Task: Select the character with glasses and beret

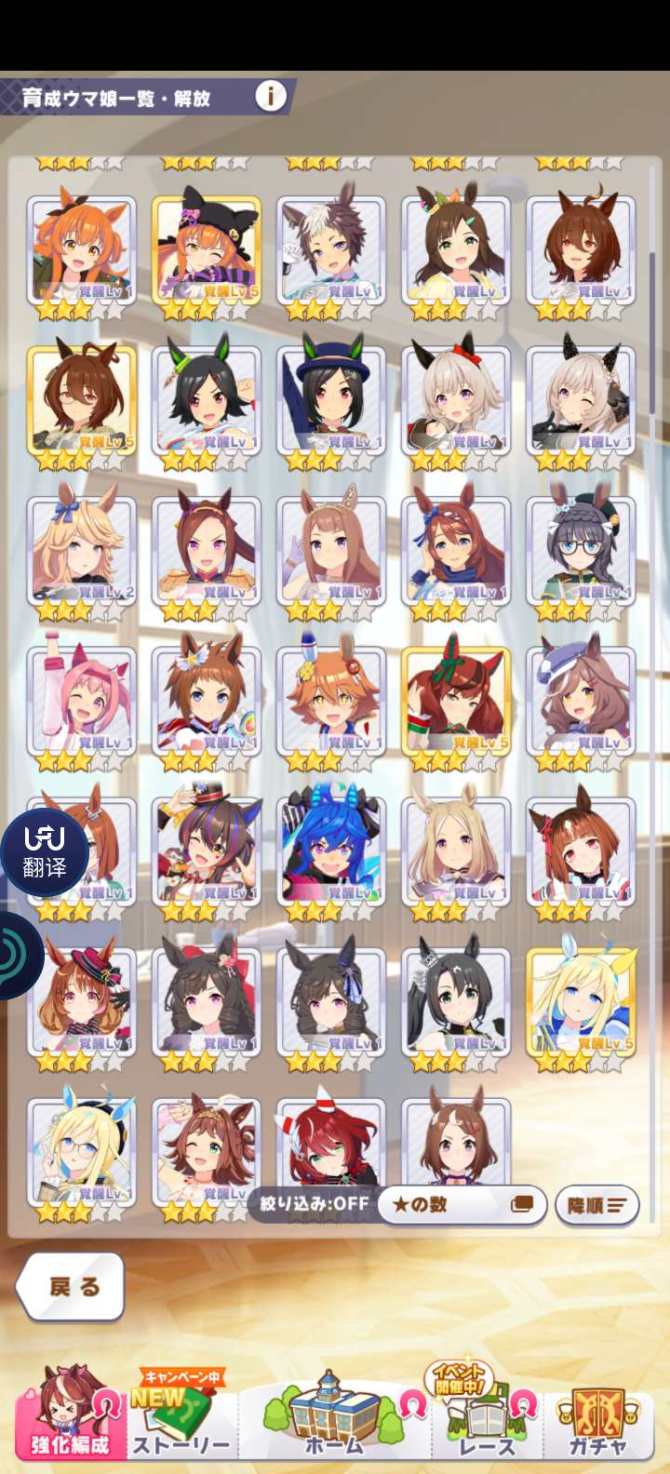Action: point(581,551)
